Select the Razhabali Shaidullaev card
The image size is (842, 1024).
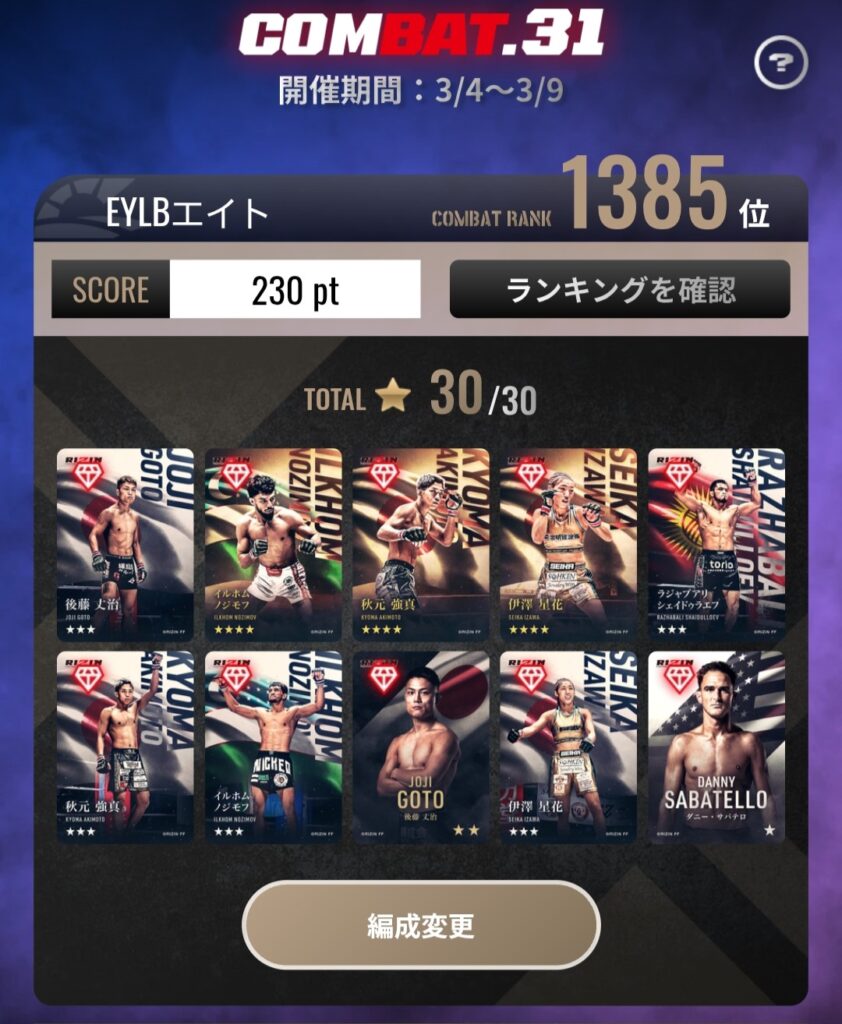tap(716, 544)
